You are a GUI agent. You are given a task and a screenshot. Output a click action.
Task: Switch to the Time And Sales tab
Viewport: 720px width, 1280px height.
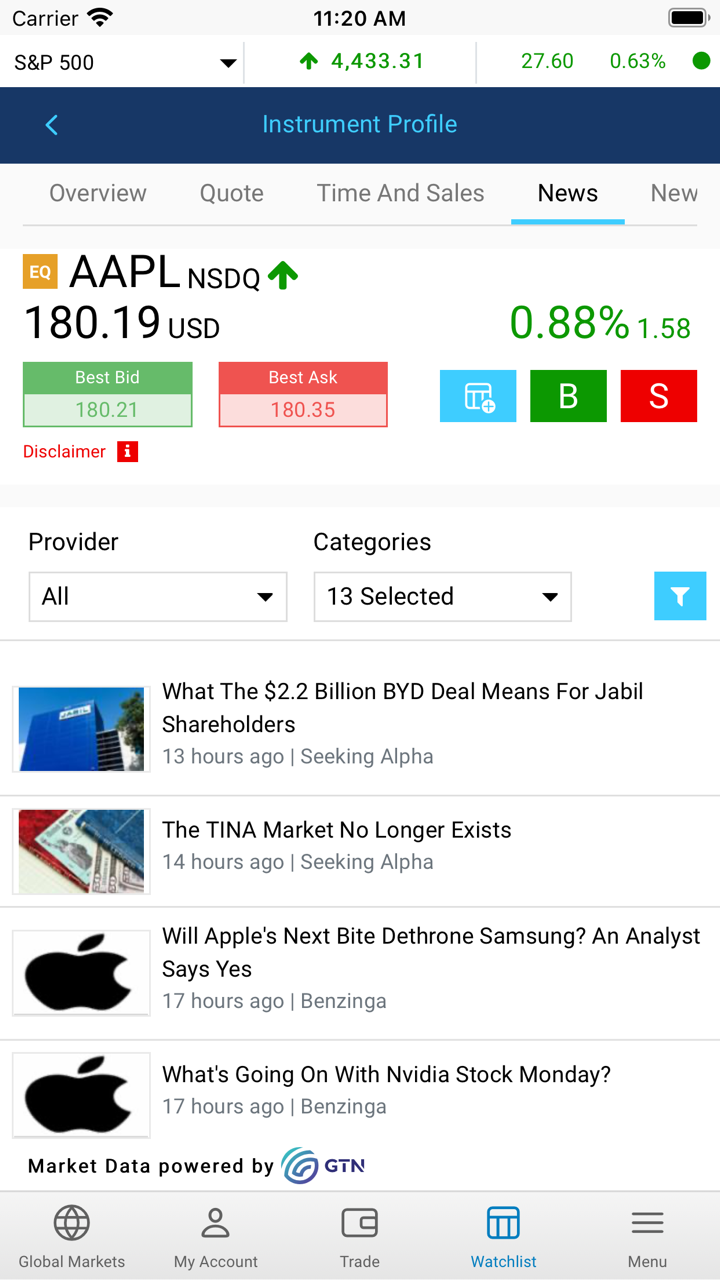tap(400, 193)
